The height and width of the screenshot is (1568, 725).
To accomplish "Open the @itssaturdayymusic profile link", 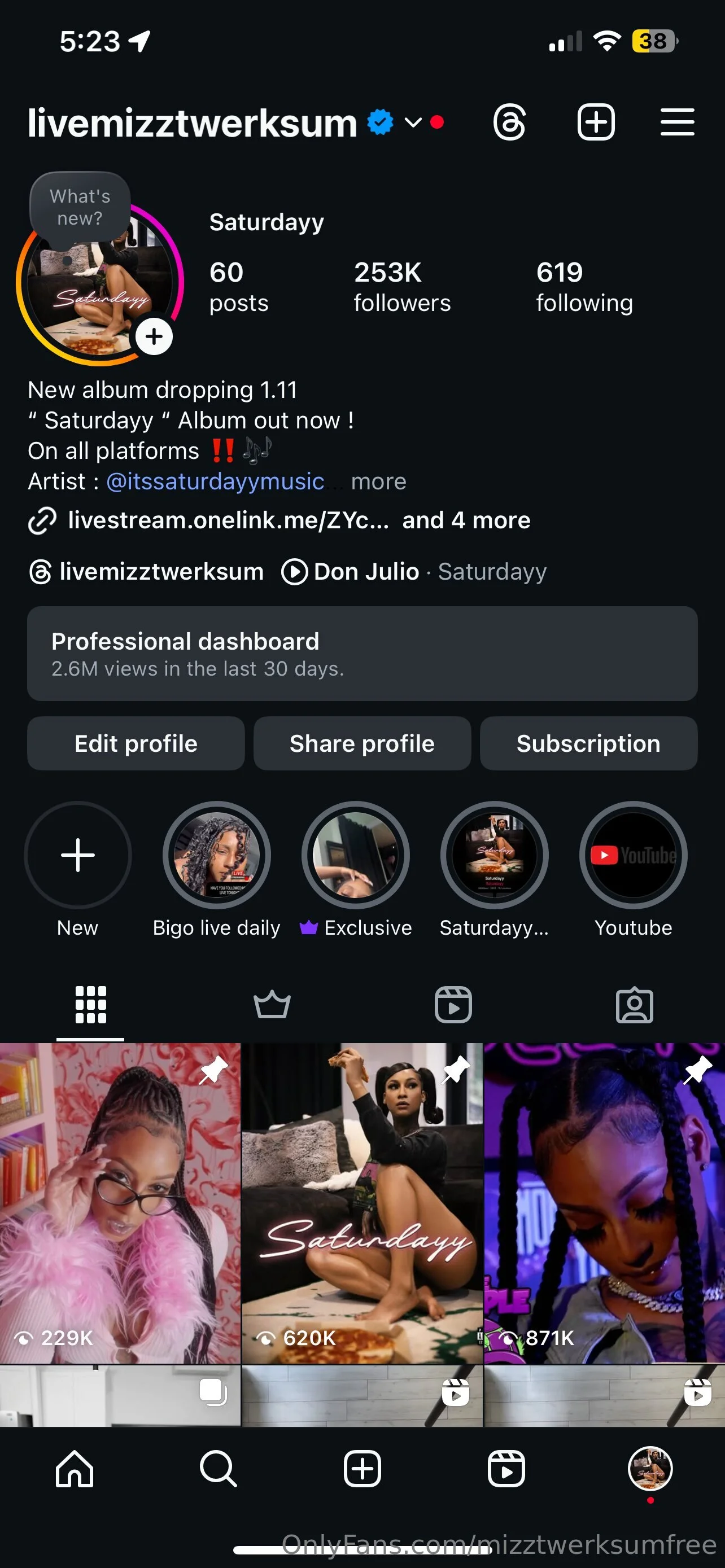I will coord(216,481).
